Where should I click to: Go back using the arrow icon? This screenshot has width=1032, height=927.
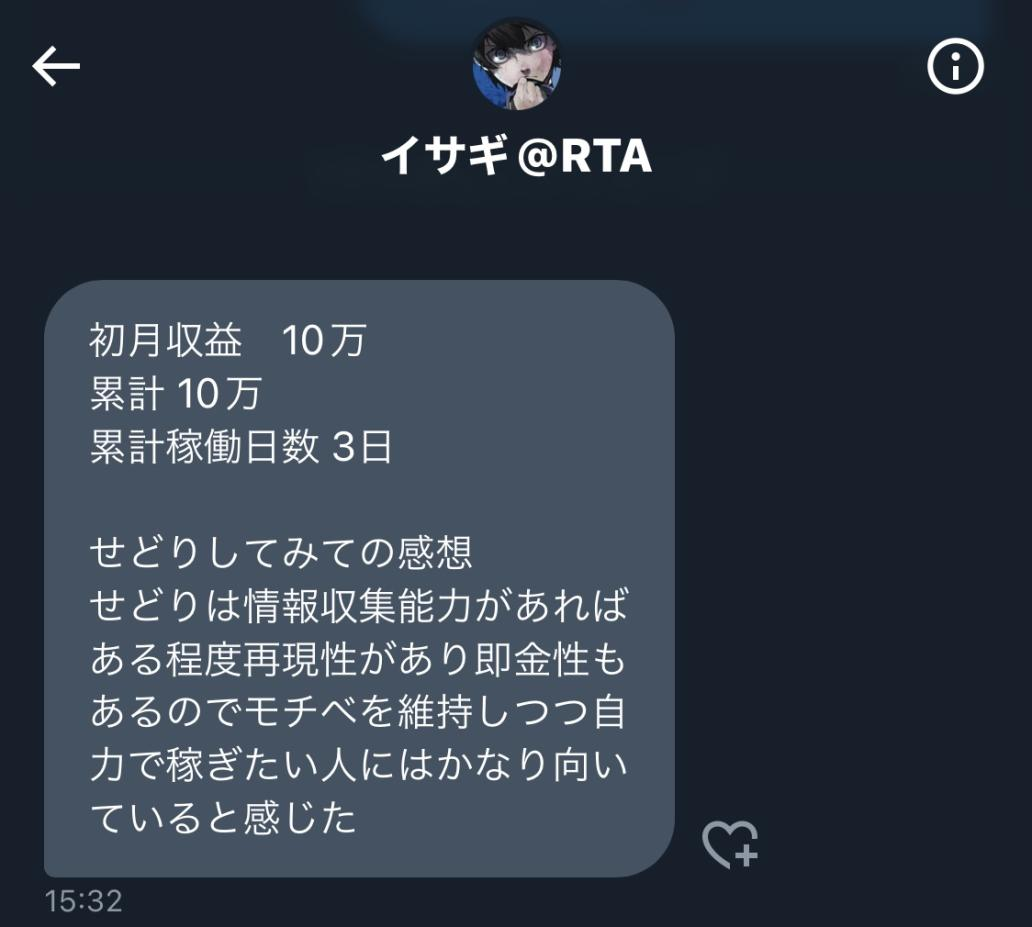tap(56, 66)
